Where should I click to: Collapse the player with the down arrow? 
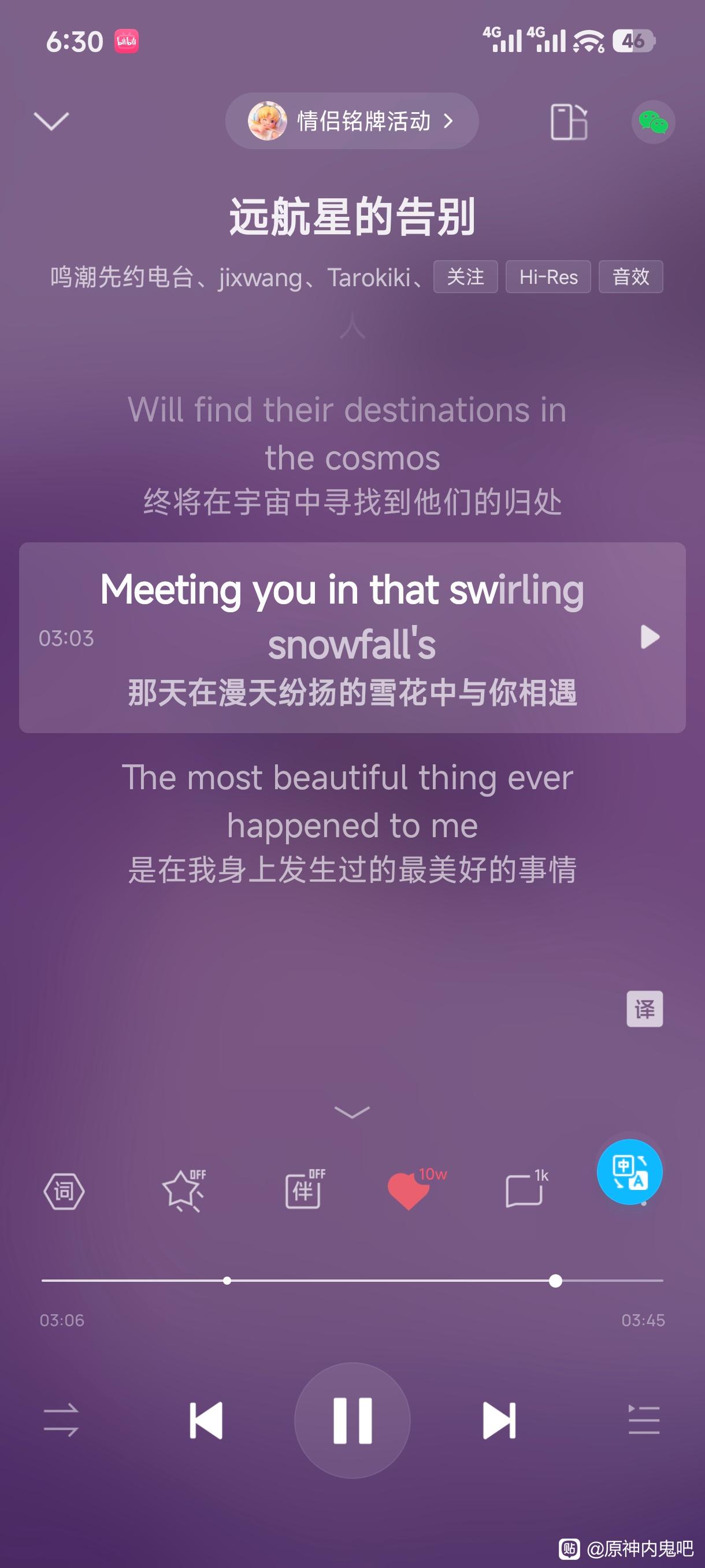(x=51, y=121)
